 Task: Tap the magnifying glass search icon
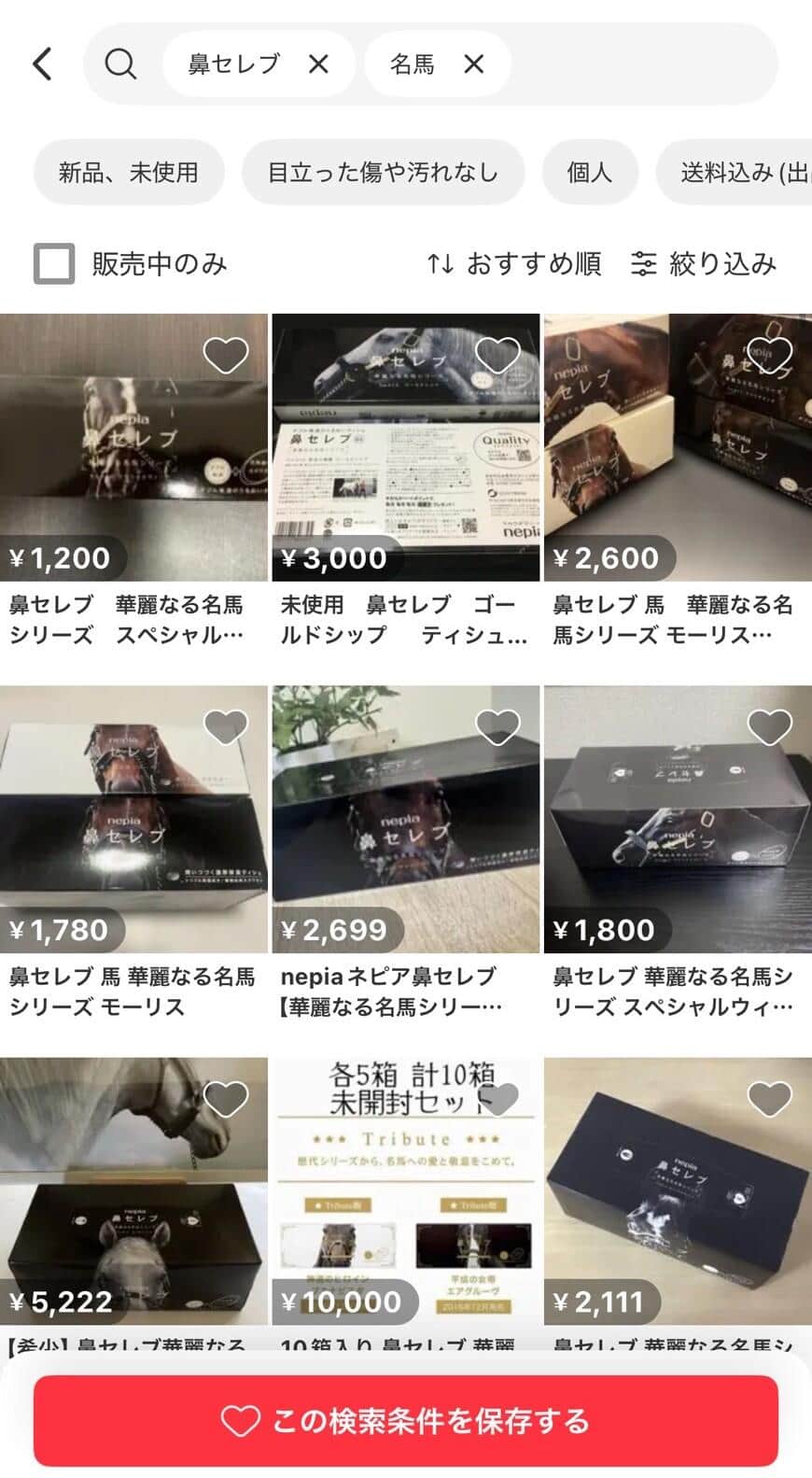(119, 63)
